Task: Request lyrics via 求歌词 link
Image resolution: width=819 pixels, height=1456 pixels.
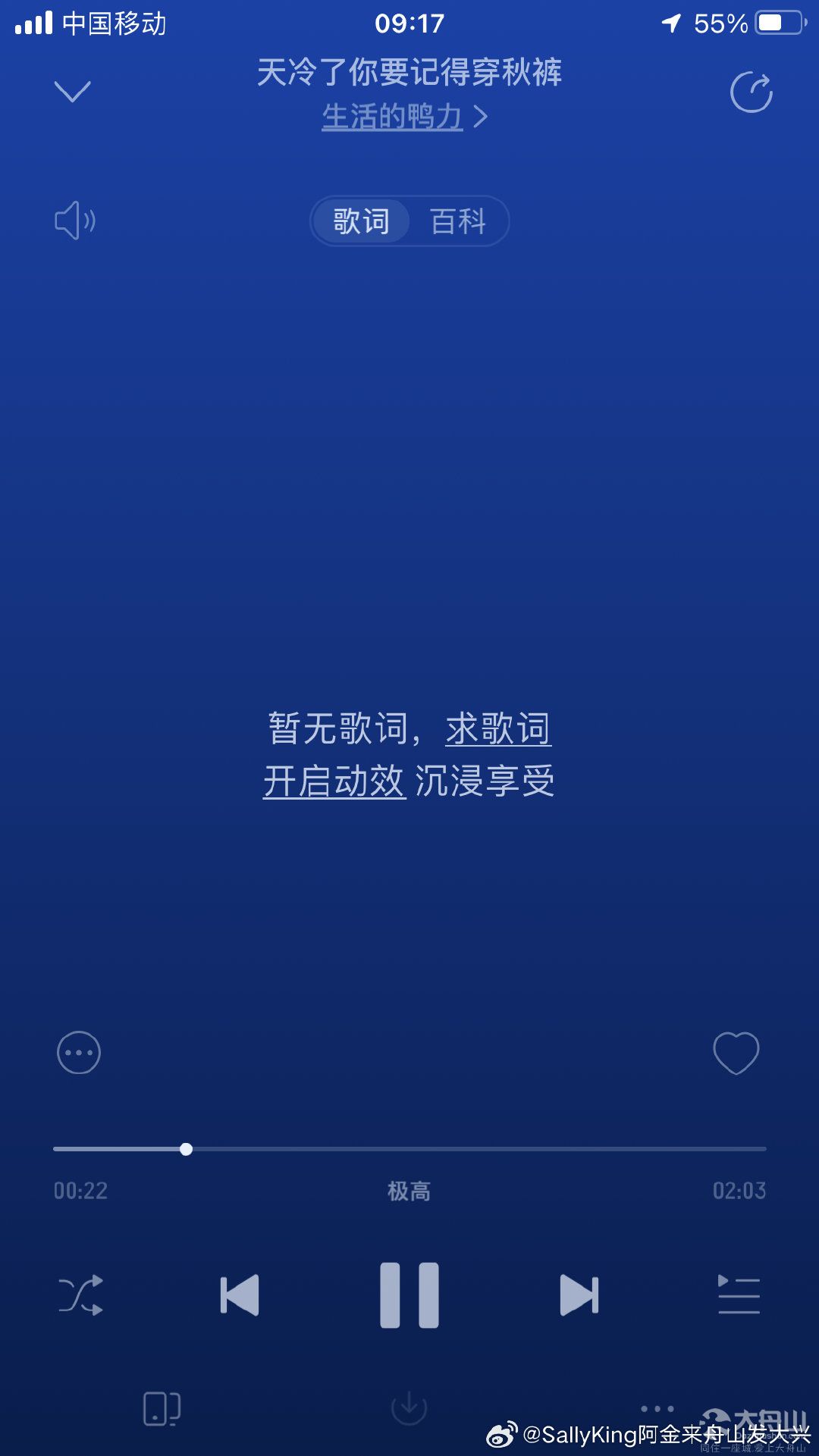Action: (498, 728)
